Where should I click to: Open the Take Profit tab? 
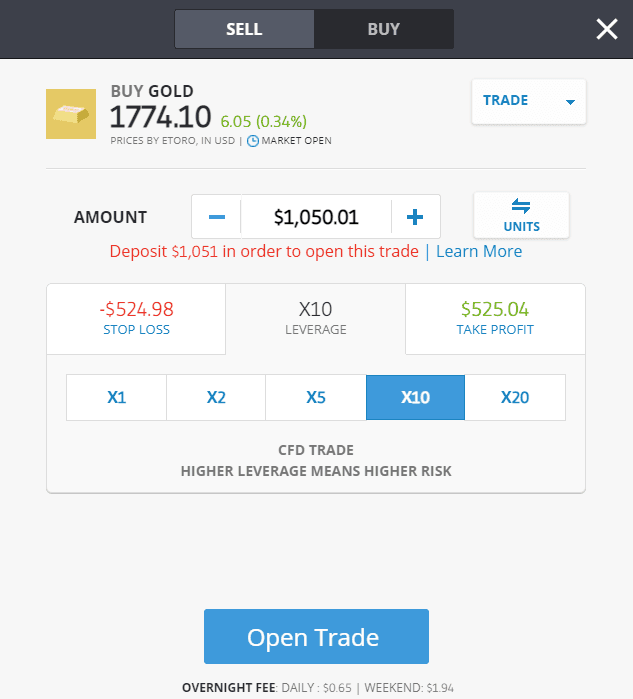[x=495, y=318]
